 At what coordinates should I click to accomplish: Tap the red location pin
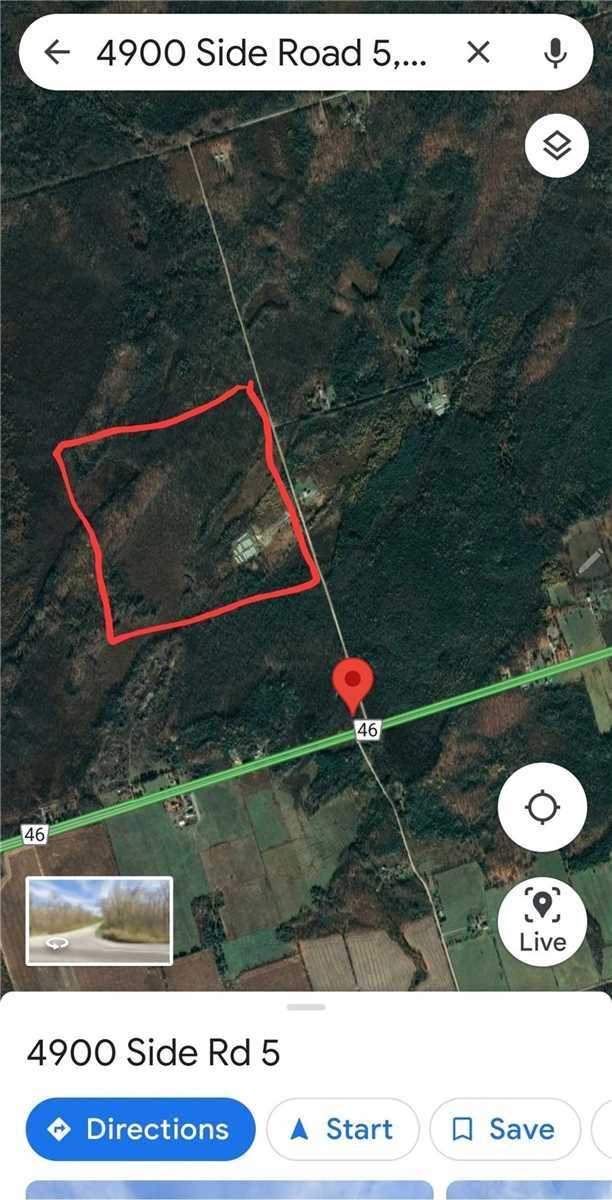point(352,686)
